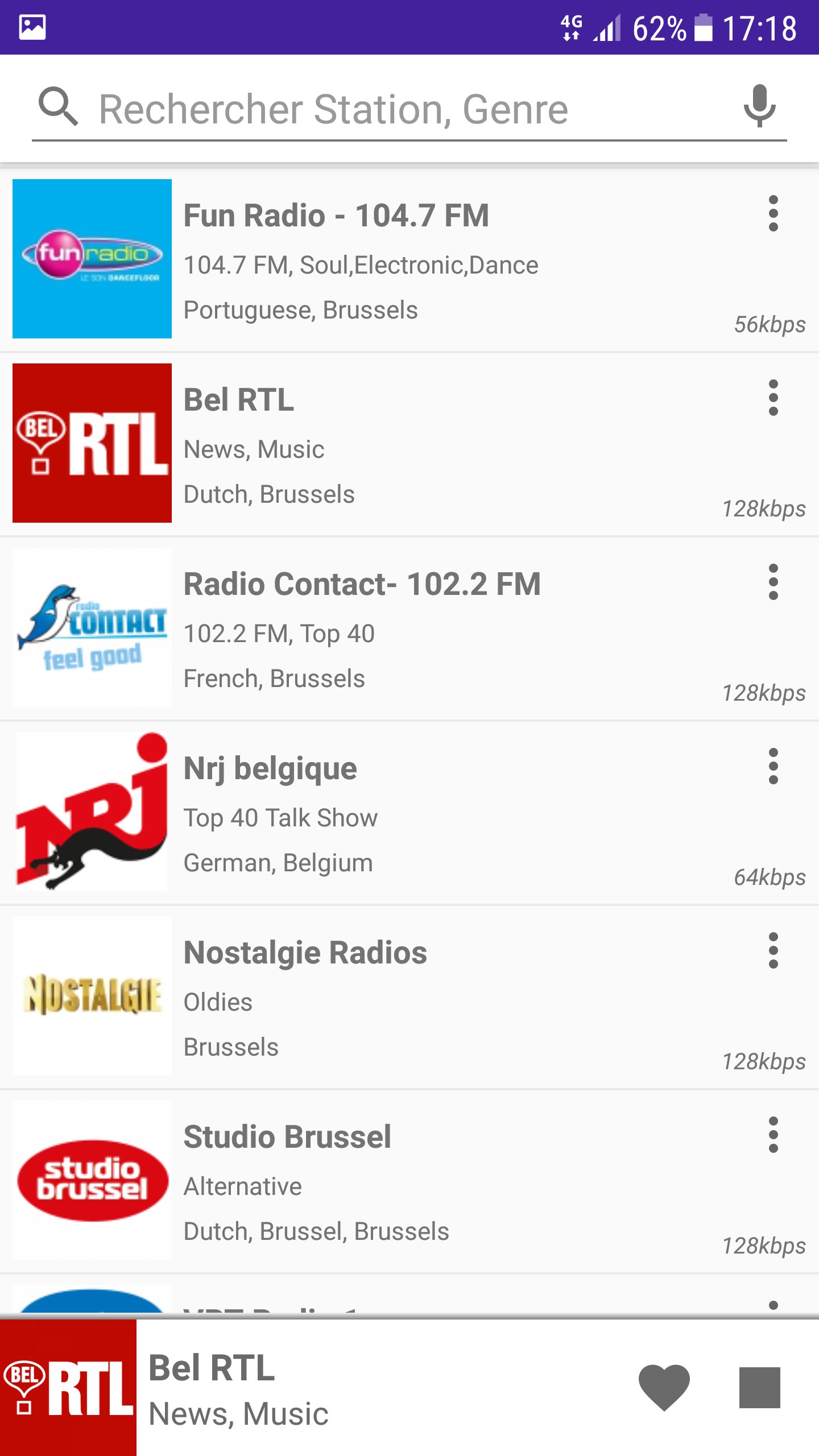
Task: Open overflow menu for Bel RTL
Action: click(x=773, y=398)
